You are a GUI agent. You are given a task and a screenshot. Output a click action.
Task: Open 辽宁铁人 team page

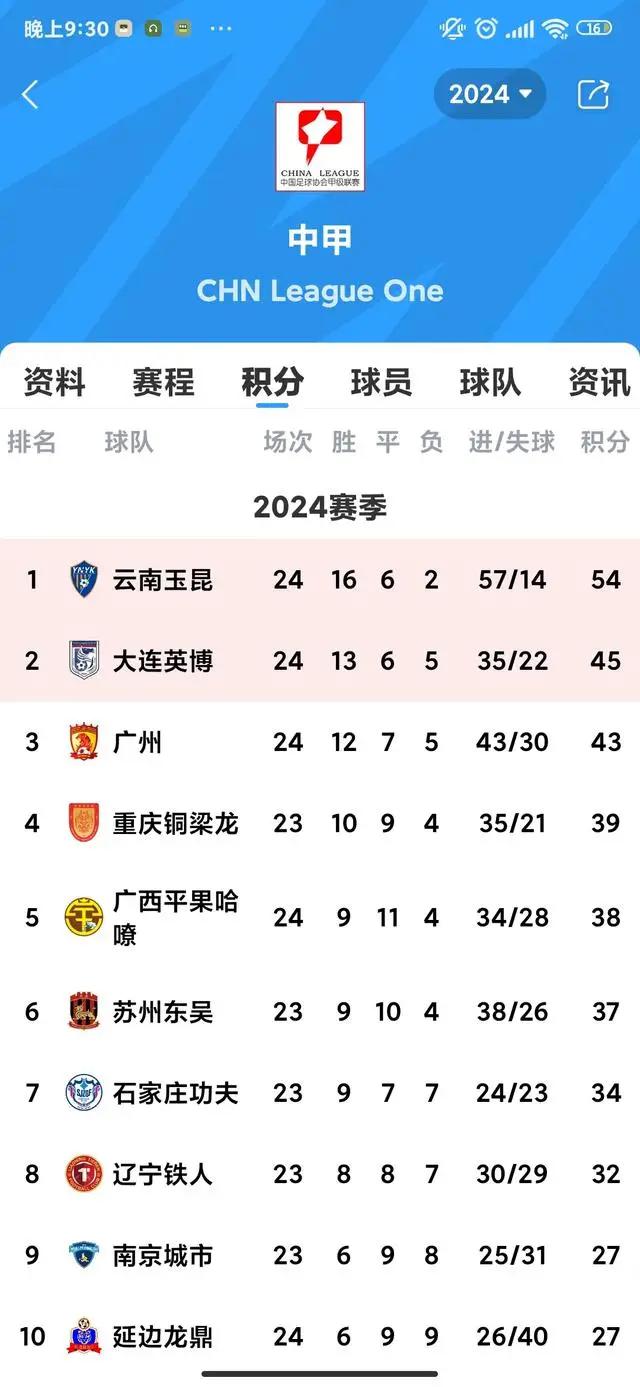point(163,1174)
